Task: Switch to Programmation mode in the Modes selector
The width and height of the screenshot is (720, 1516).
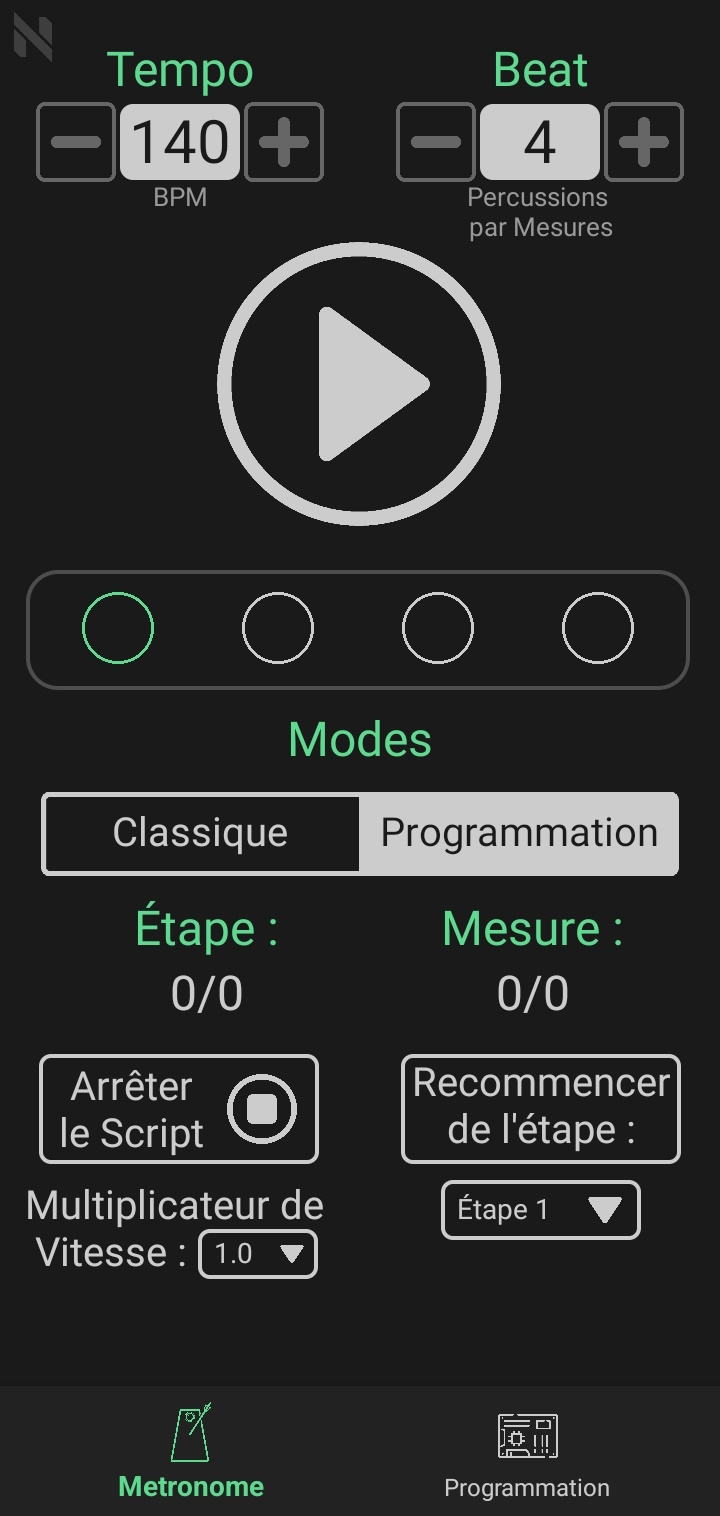Action: tap(519, 833)
